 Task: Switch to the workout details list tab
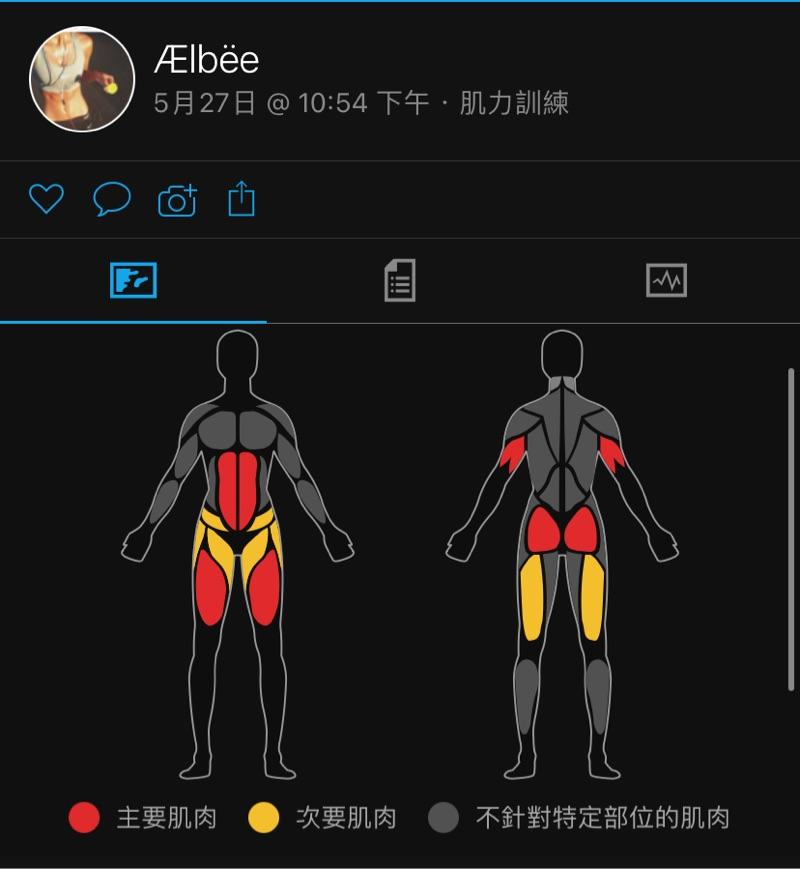pyautogui.click(x=400, y=281)
